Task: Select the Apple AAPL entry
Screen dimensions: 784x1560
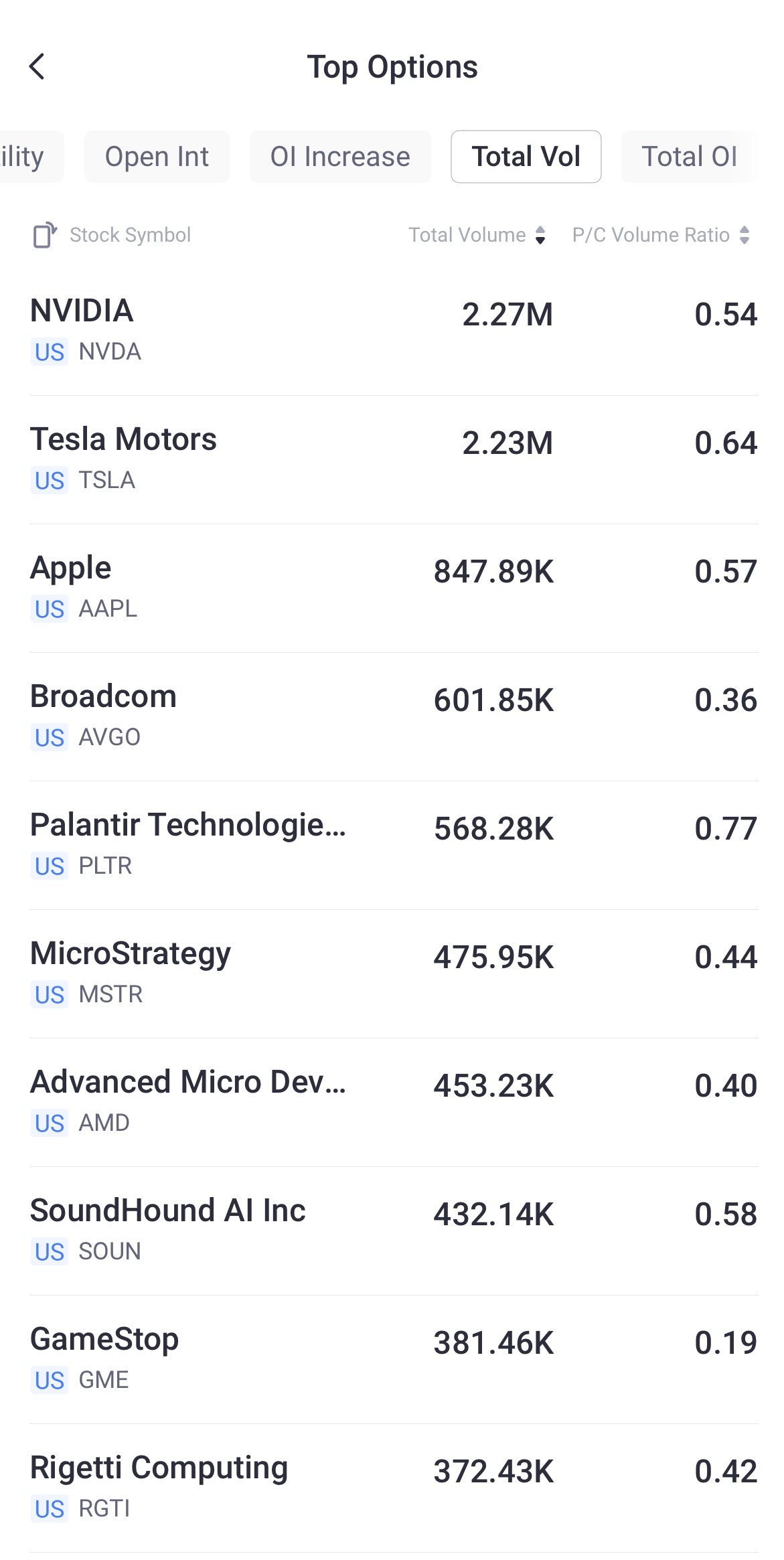Action: [268, 585]
